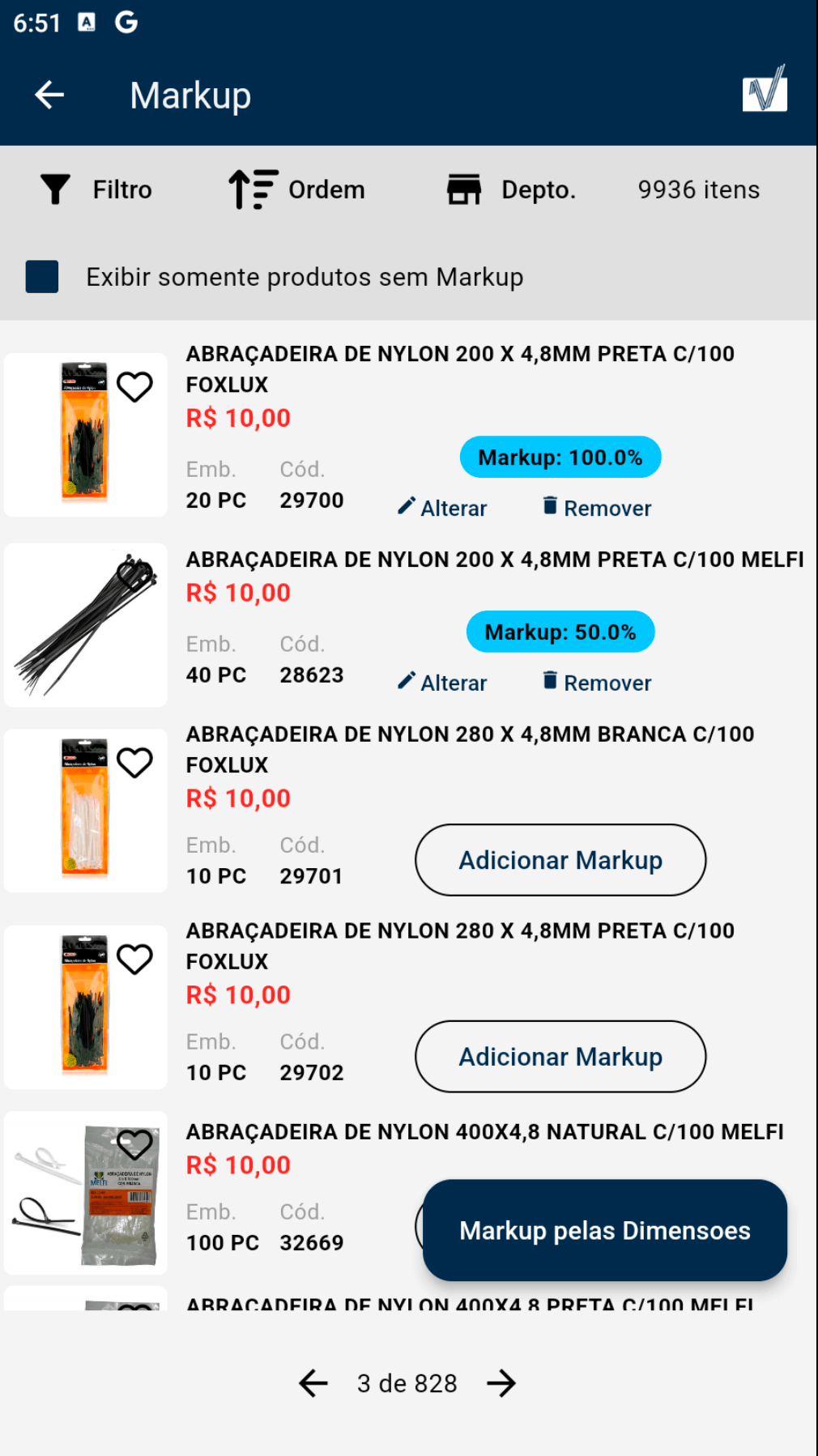Click the next page arrow

502,1383
